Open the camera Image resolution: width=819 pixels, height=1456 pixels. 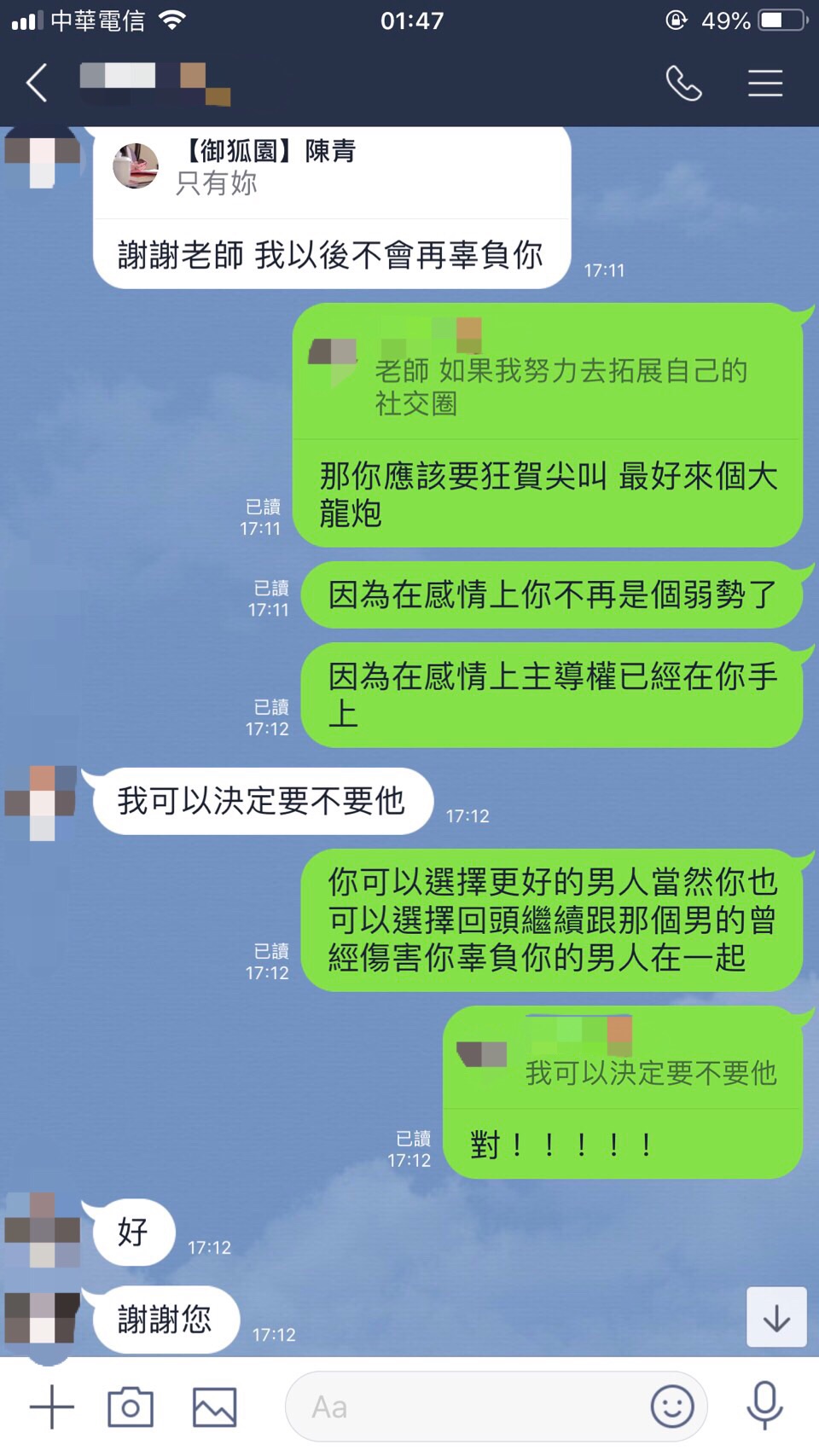coord(131,1407)
